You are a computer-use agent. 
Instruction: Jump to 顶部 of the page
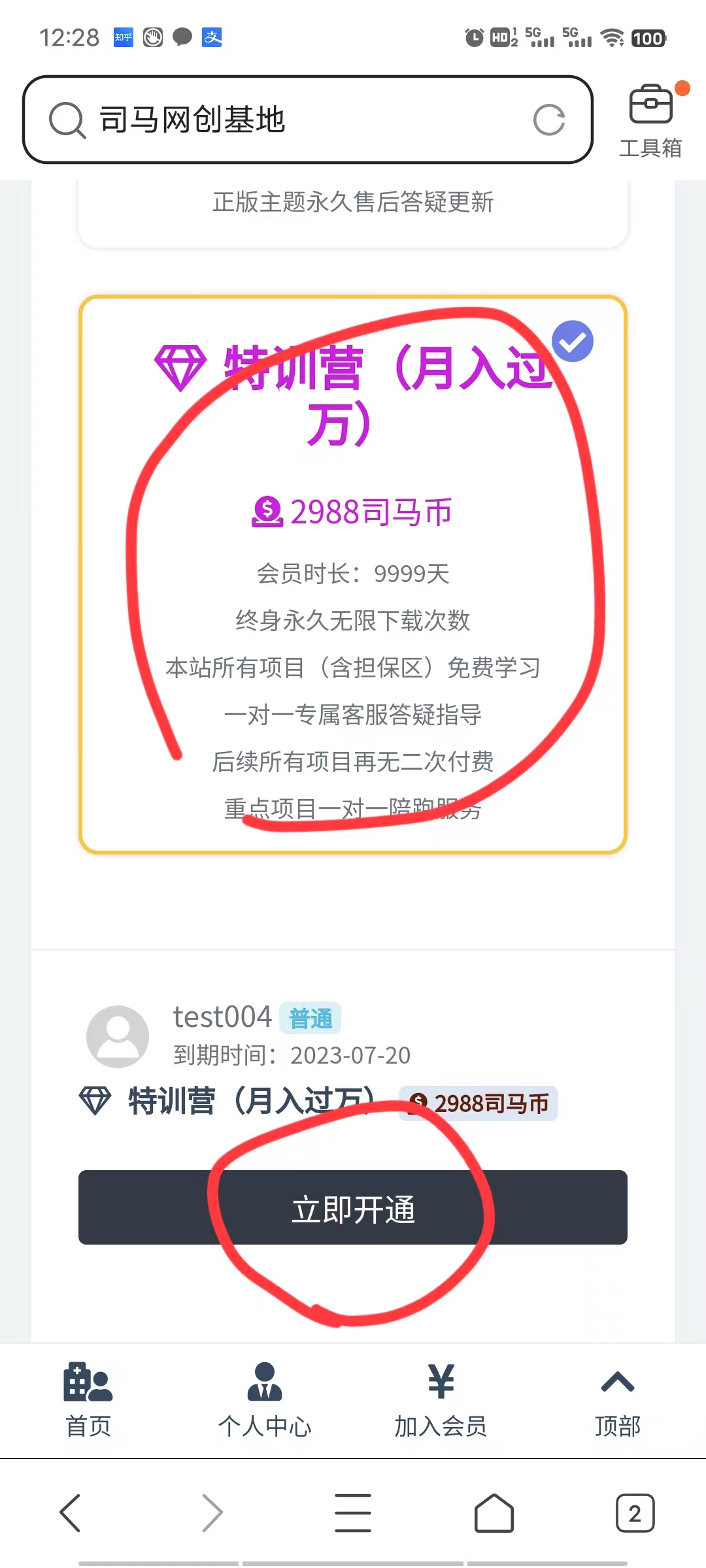click(x=617, y=1399)
